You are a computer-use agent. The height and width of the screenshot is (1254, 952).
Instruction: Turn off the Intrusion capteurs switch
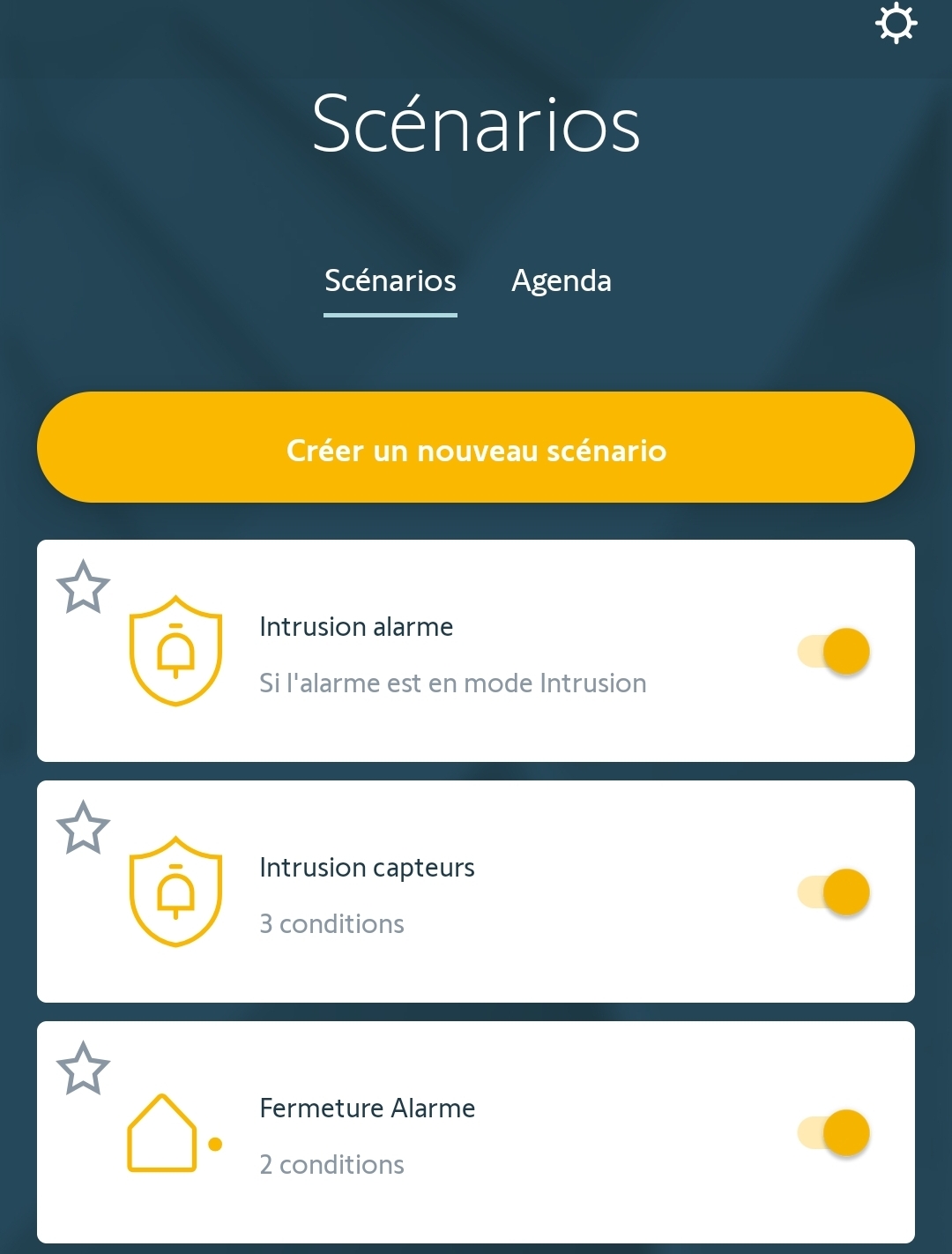(x=834, y=892)
